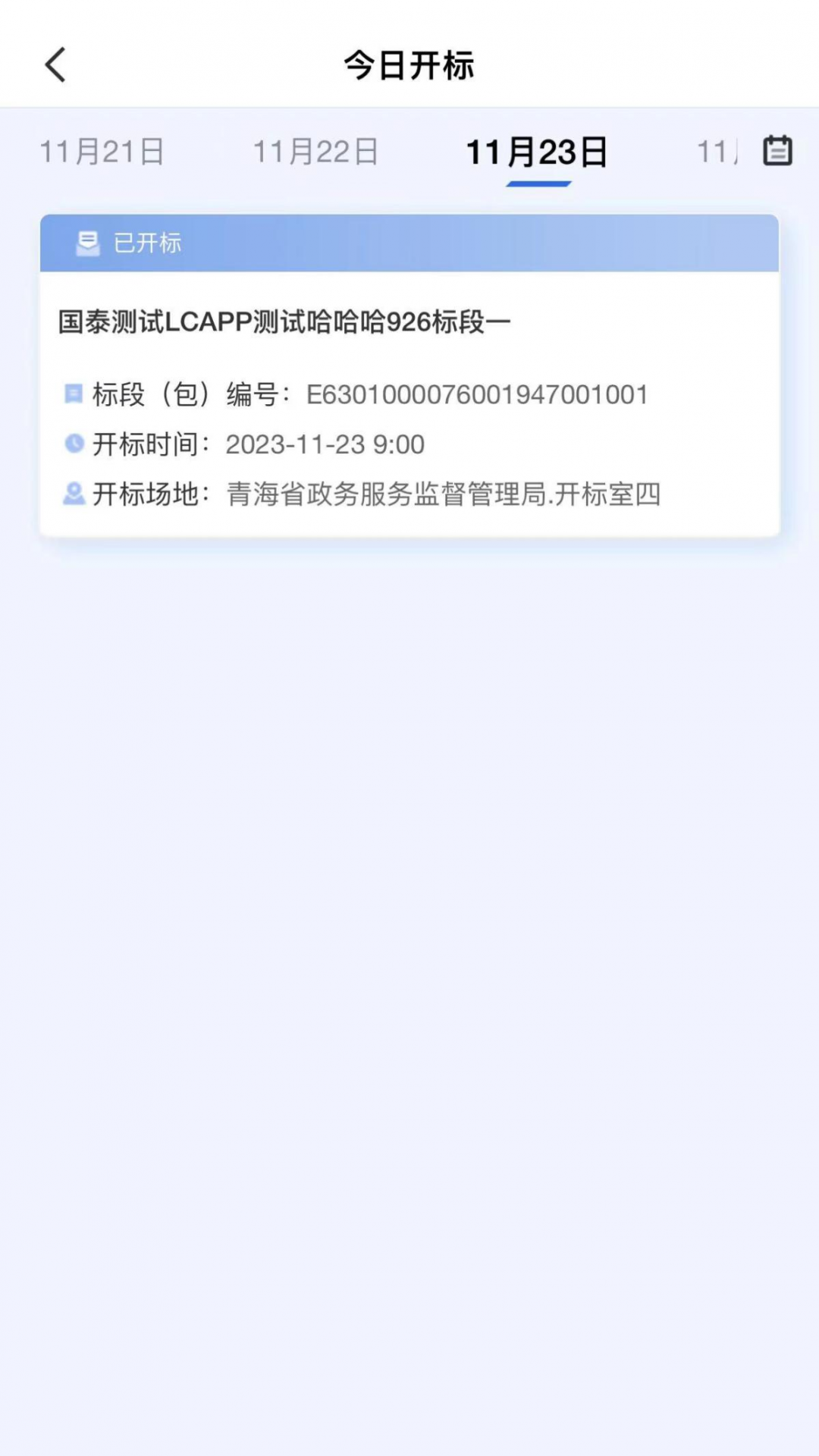Screen dimensions: 819x1456
Task: Select the 11月22日 date tab
Action: [x=315, y=152]
